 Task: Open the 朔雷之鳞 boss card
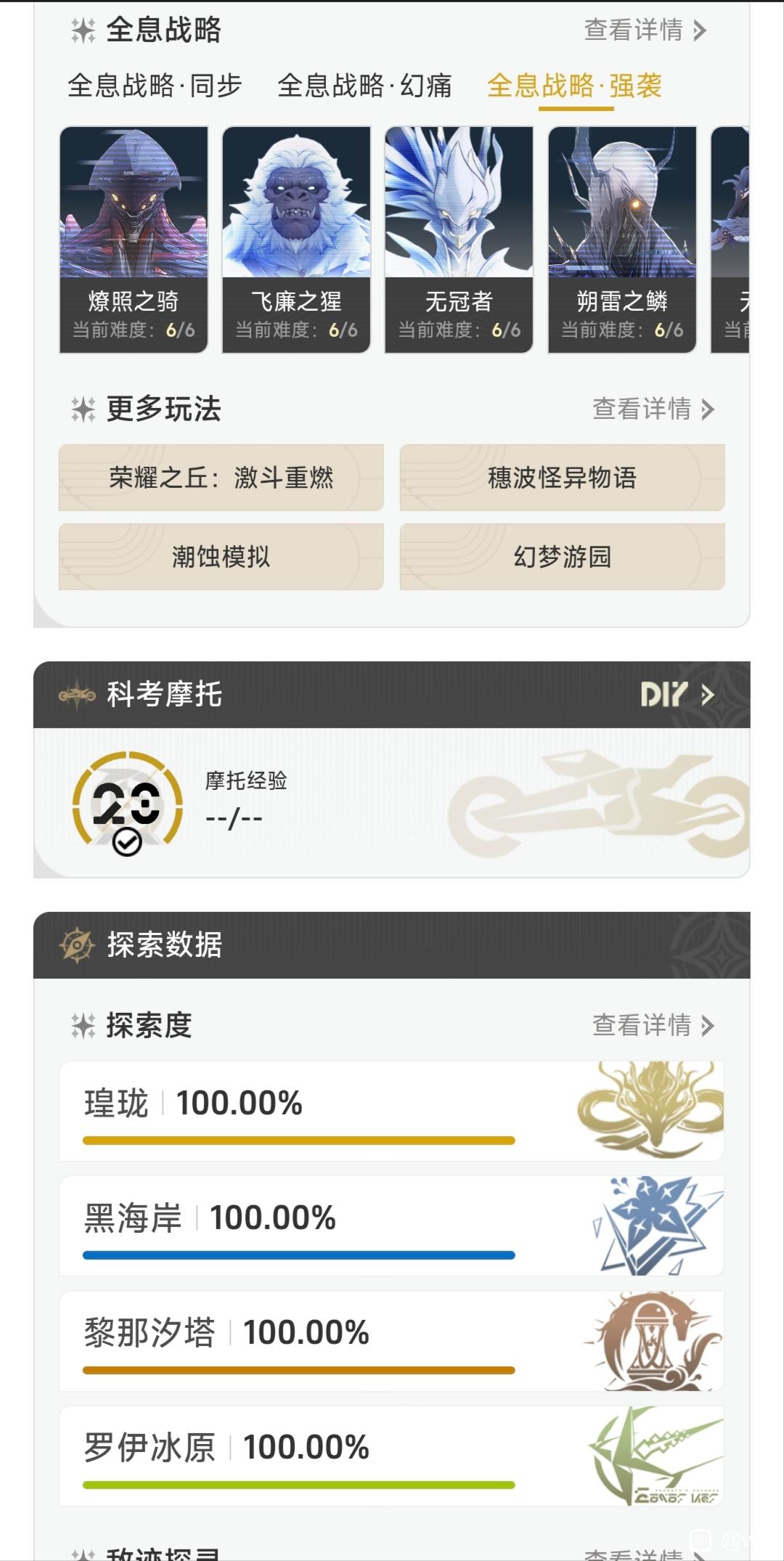point(622,240)
